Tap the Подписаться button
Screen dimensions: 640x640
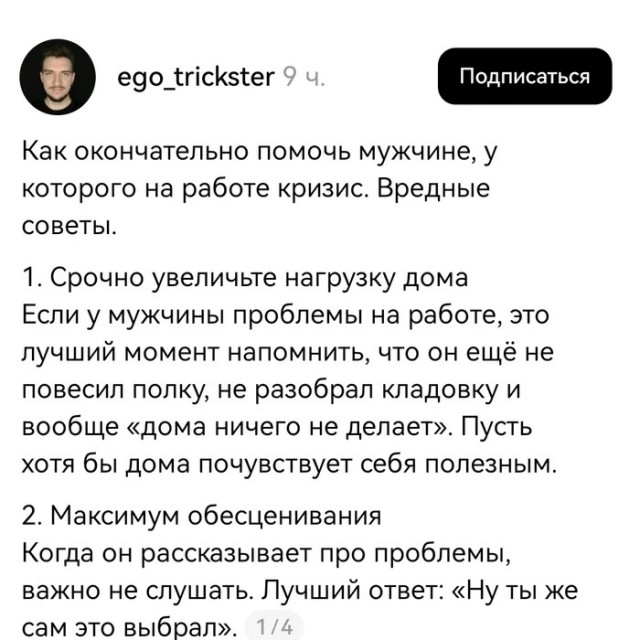point(524,77)
